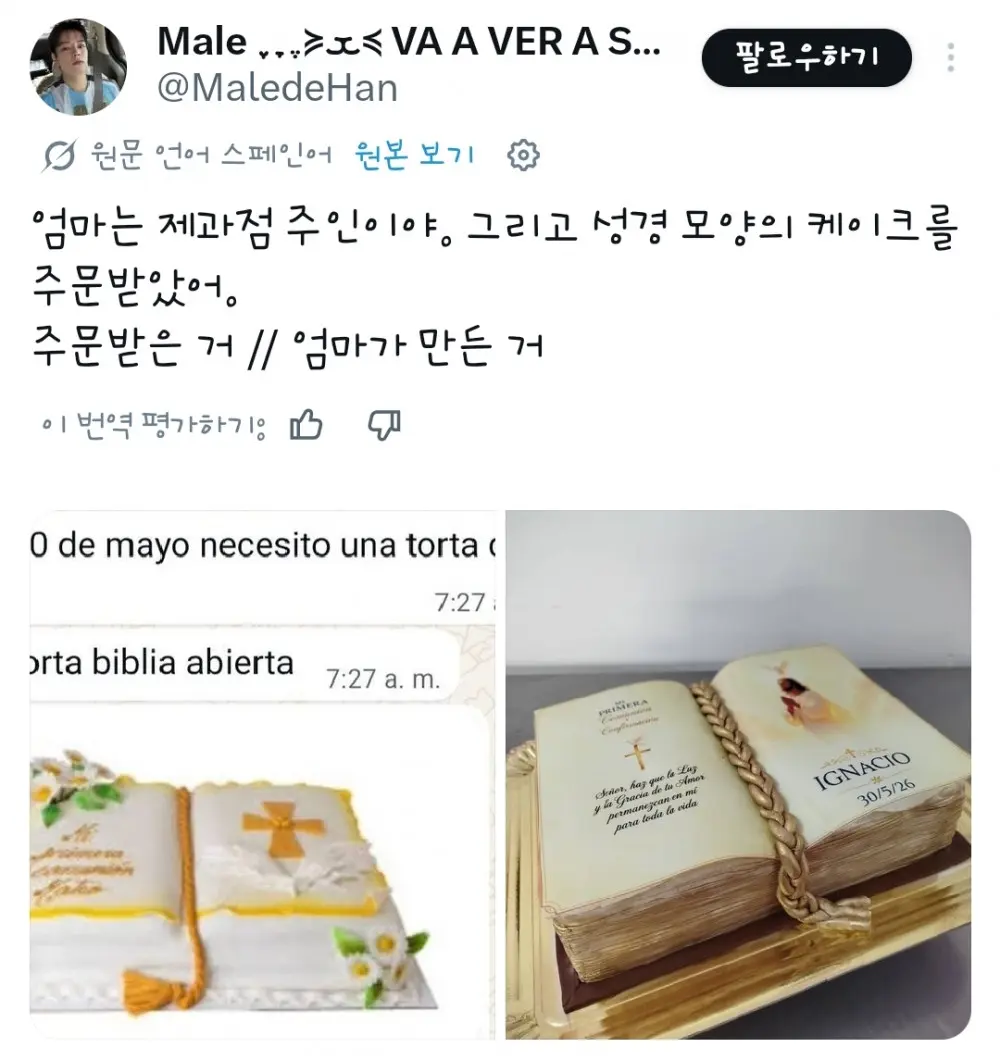This screenshot has height=1060, width=1000.
Task: Rate the translation with thumbs up
Action: (306, 425)
